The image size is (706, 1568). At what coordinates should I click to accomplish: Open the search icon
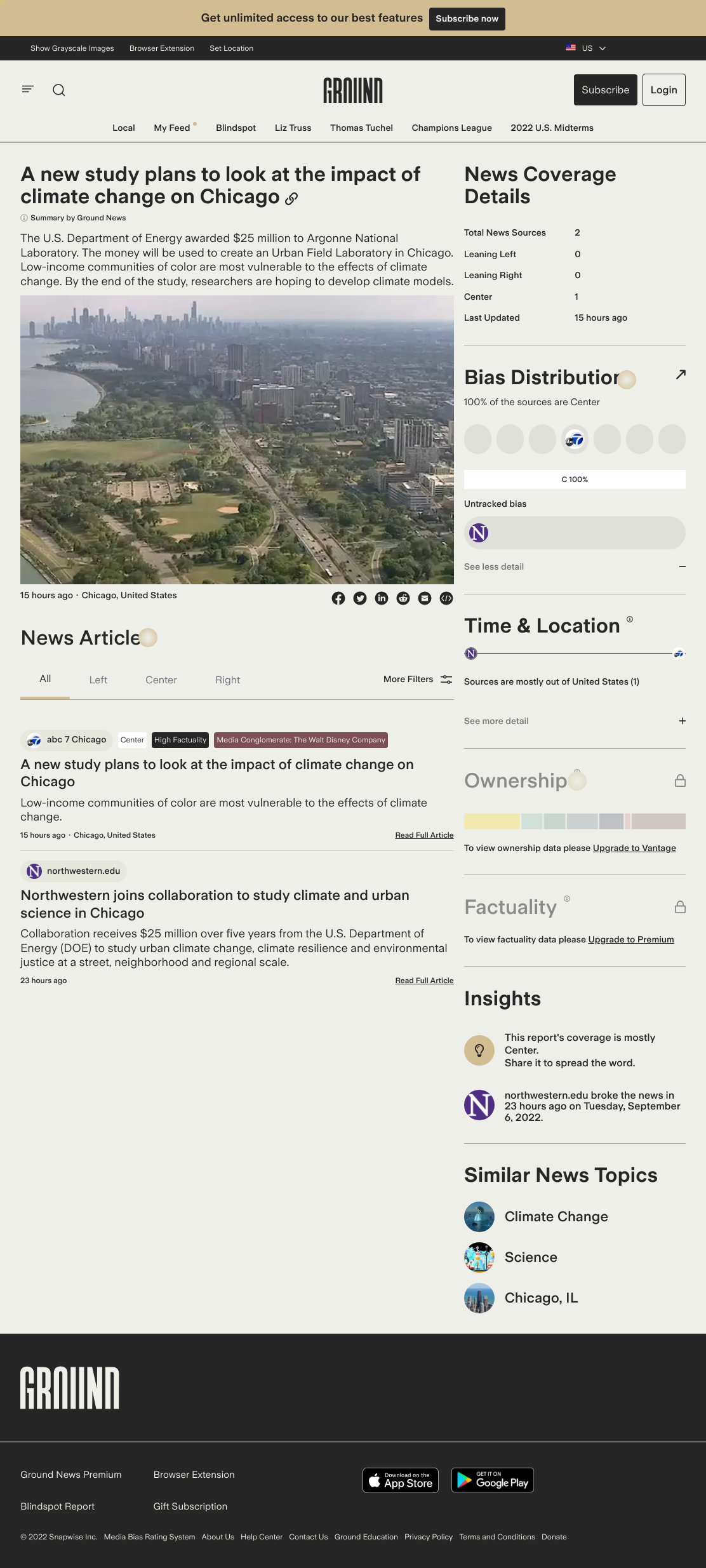(x=59, y=90)
